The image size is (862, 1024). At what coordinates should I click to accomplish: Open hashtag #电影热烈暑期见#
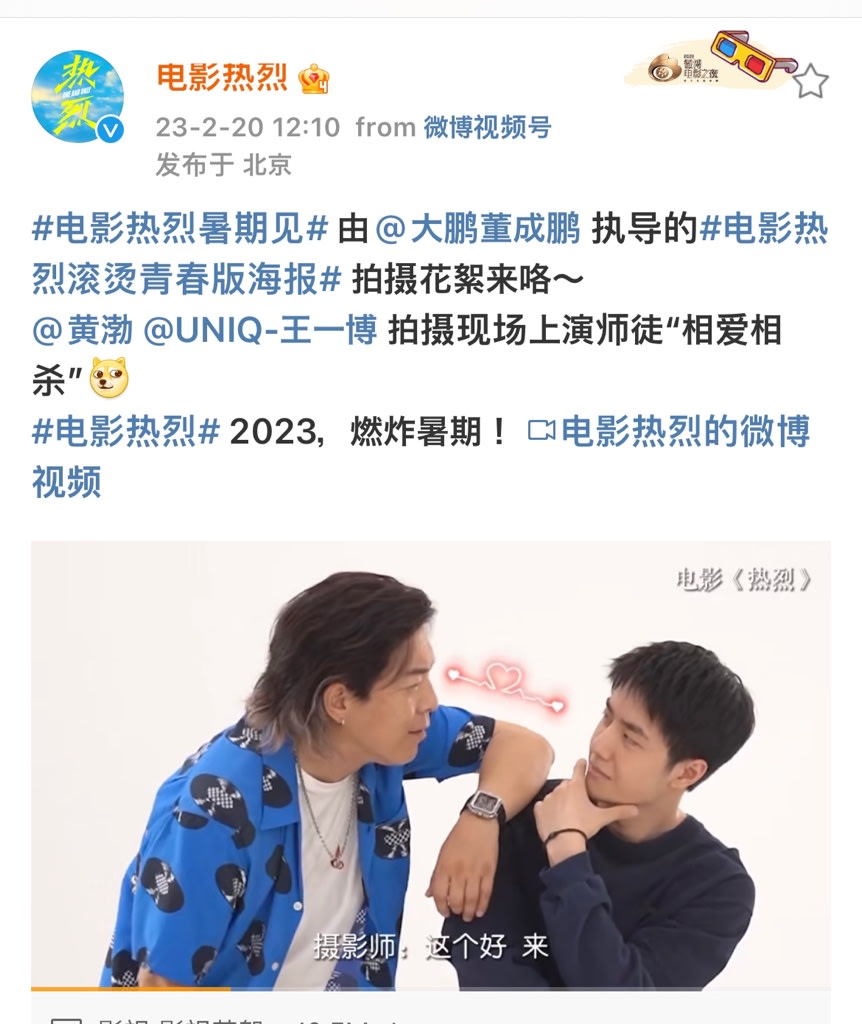(179, 229)
